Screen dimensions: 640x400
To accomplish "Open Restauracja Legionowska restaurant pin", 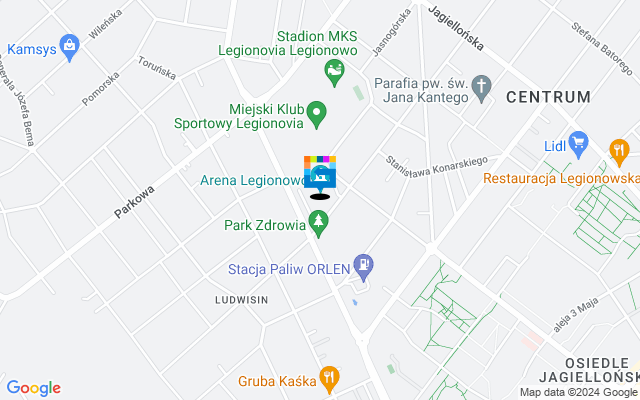I will [619, 152].
